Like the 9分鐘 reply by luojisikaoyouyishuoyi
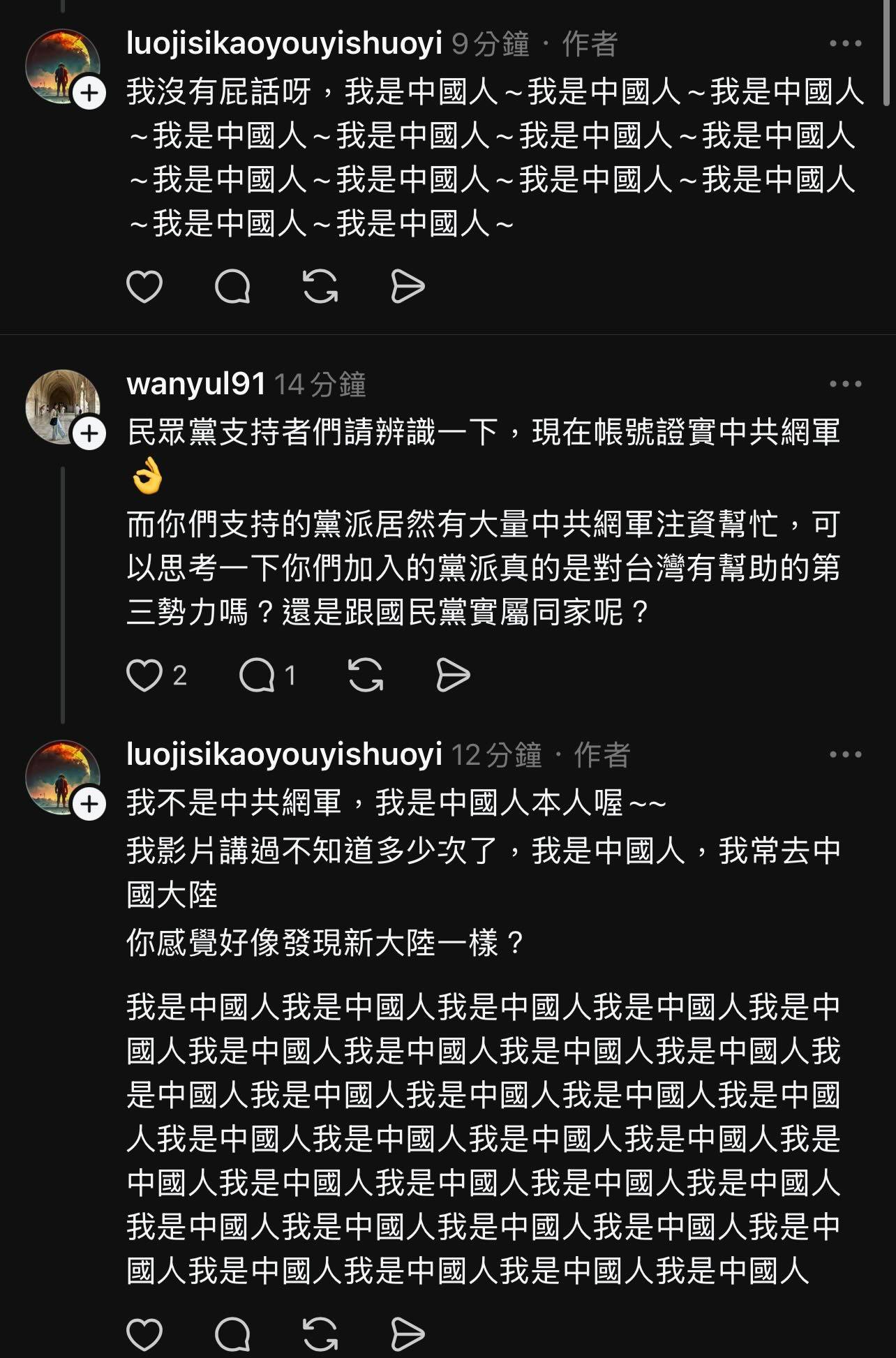Screen dimensions: 896x1358 point(144,287)
